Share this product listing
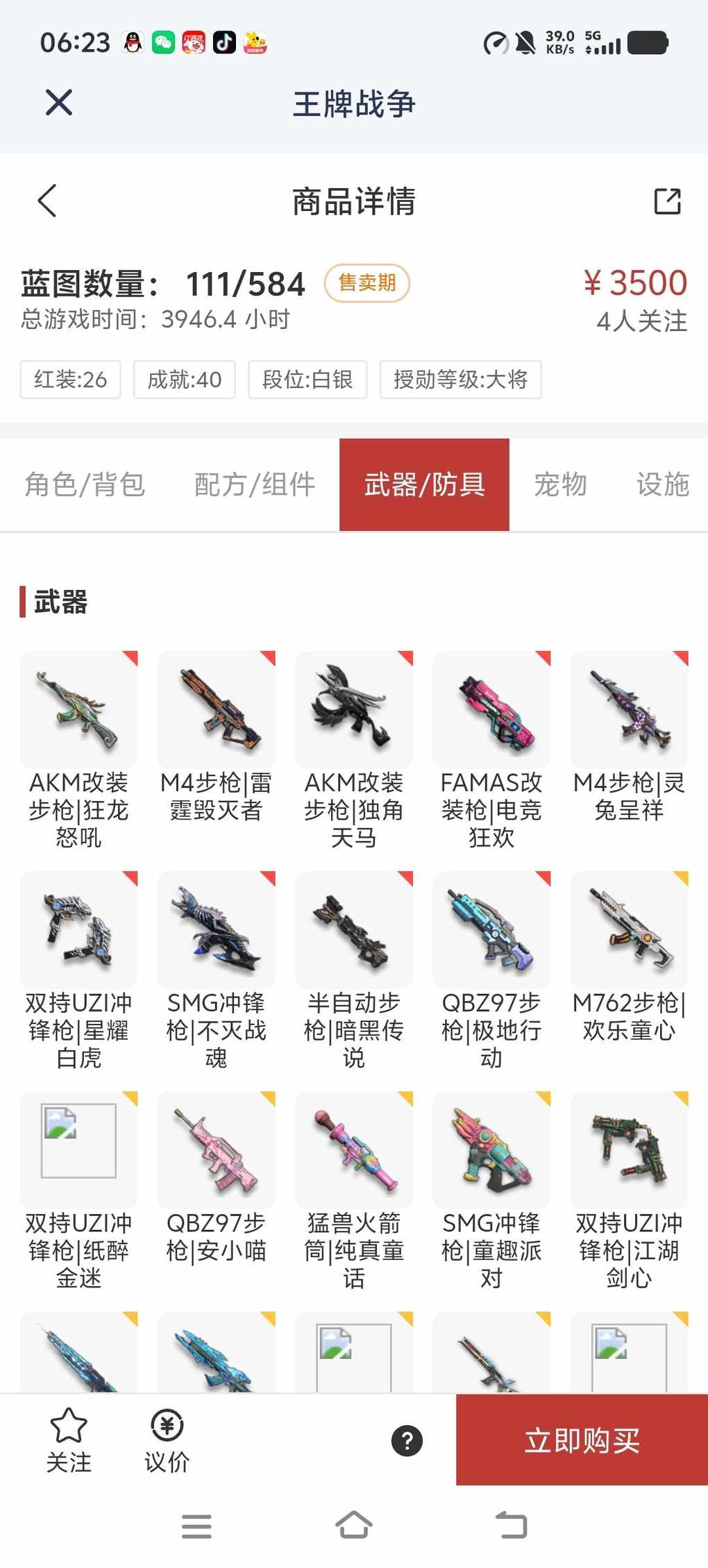 coord(667,201)
